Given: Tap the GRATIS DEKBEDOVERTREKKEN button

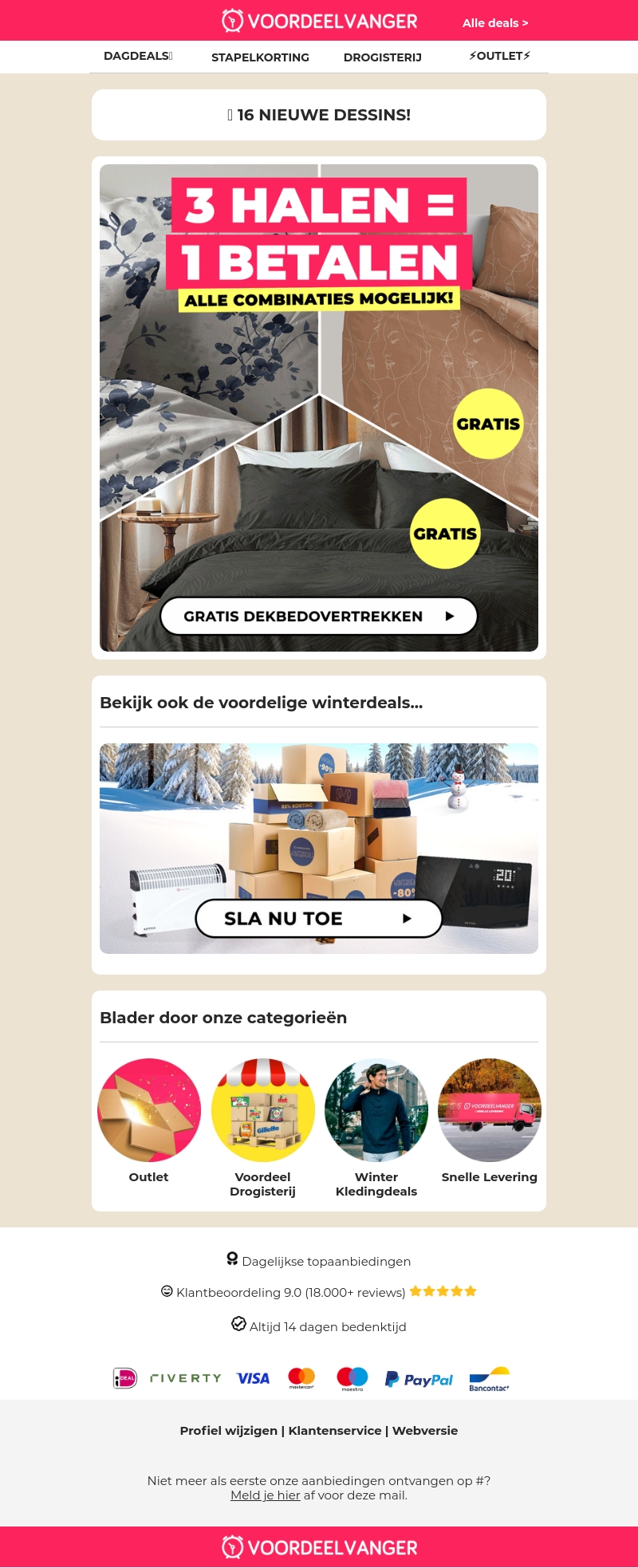Looking at the screenshot, I should pos(318,617).
